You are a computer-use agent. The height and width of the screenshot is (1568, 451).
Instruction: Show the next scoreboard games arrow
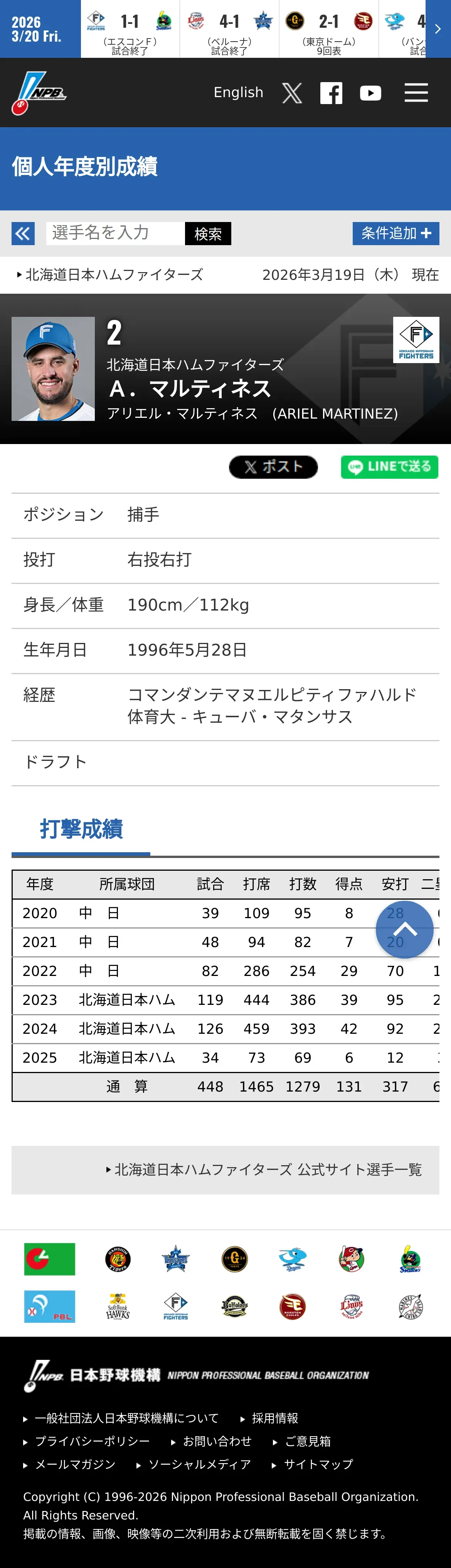coord(438,29)
